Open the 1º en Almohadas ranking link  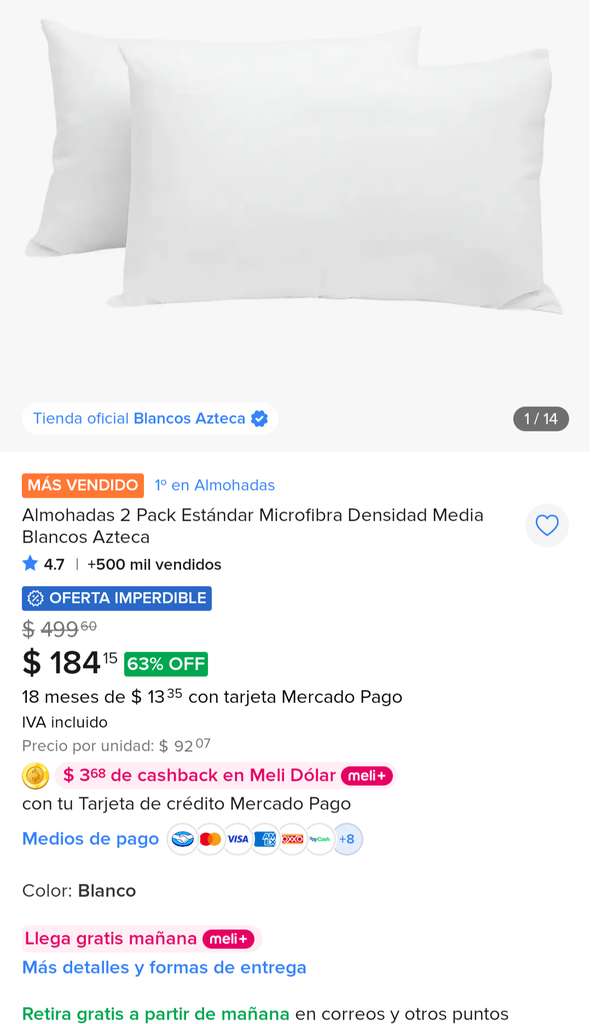[215, 485]
